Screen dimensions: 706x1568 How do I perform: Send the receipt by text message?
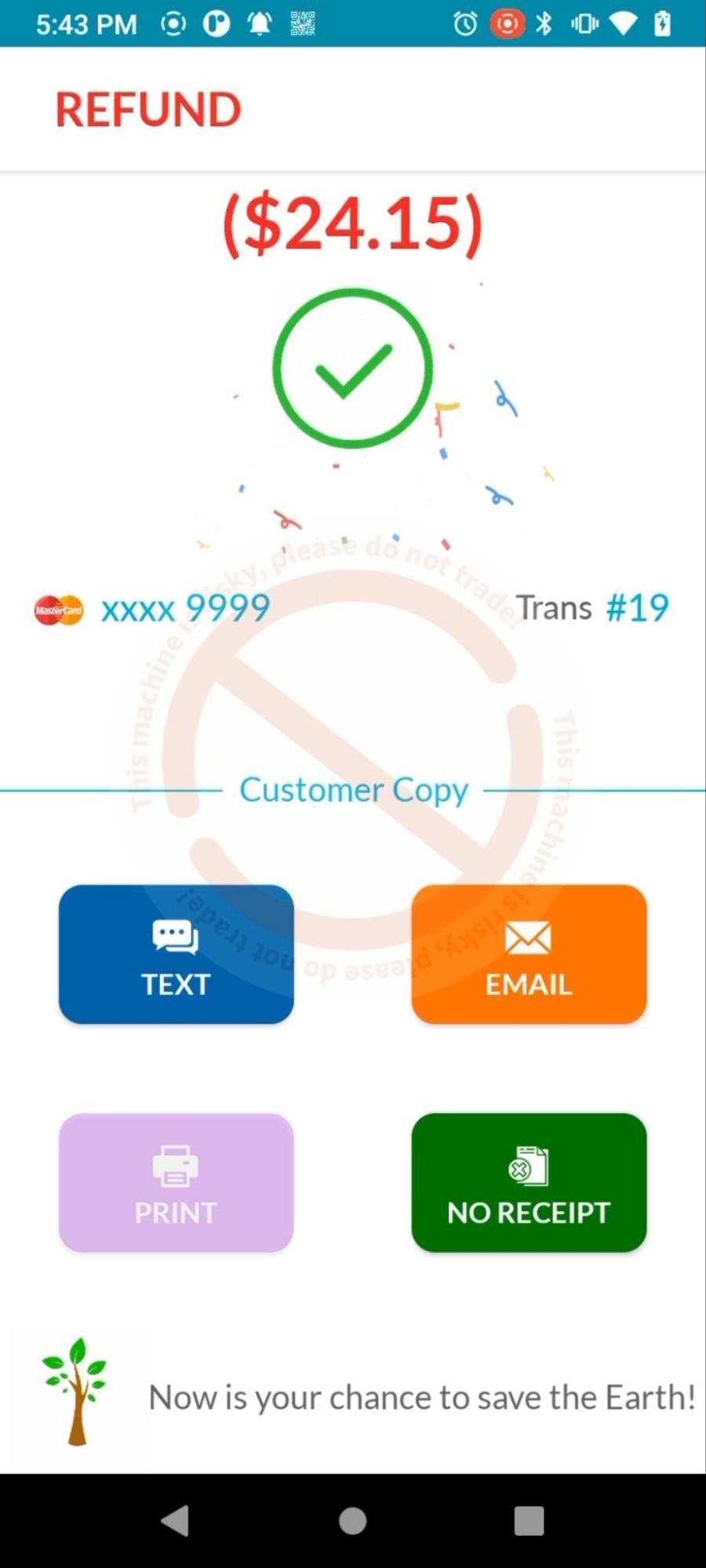tap(176, 953)
